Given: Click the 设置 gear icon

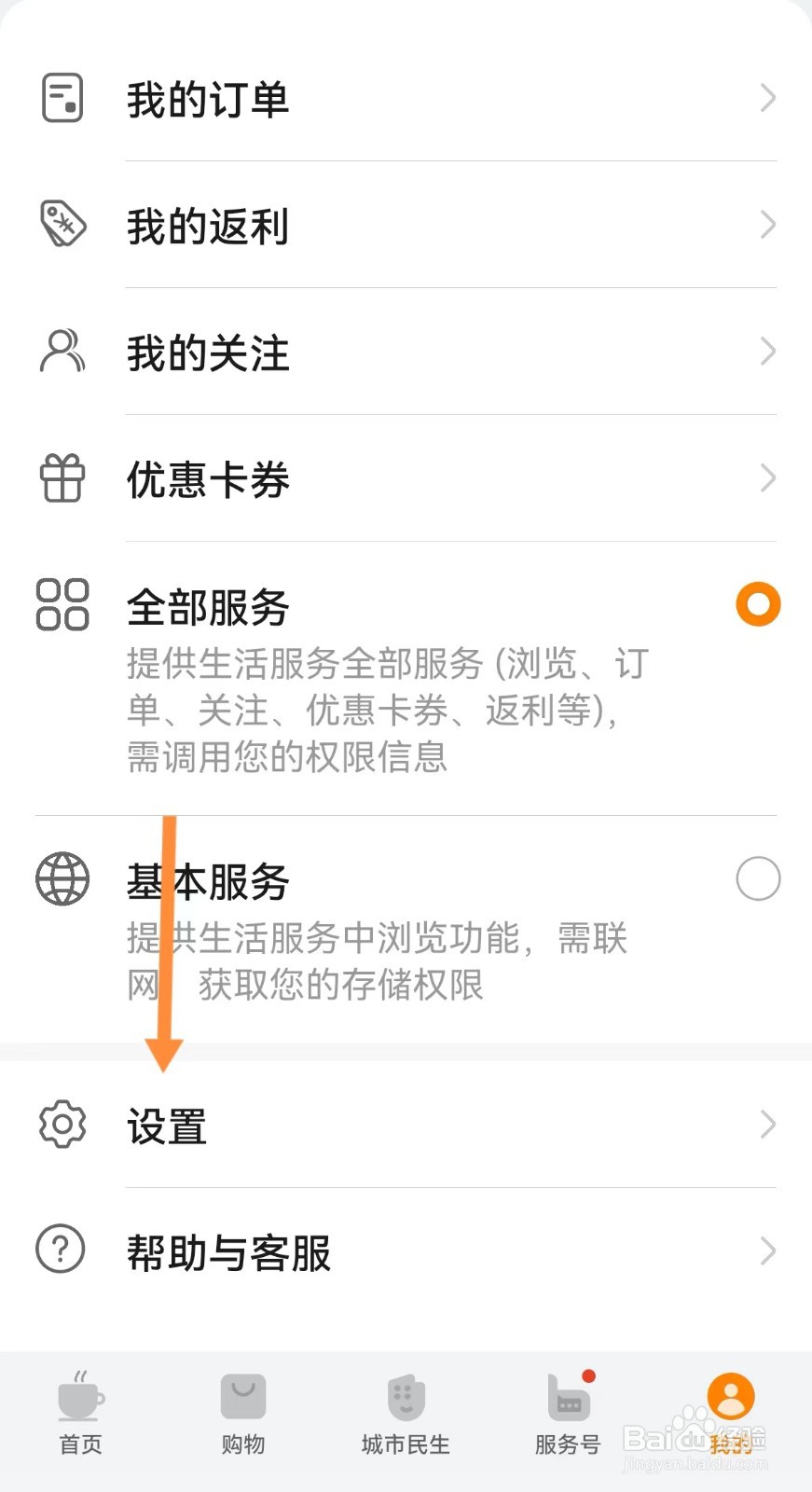Looking at the screenshot, I should click(62, 1126).
